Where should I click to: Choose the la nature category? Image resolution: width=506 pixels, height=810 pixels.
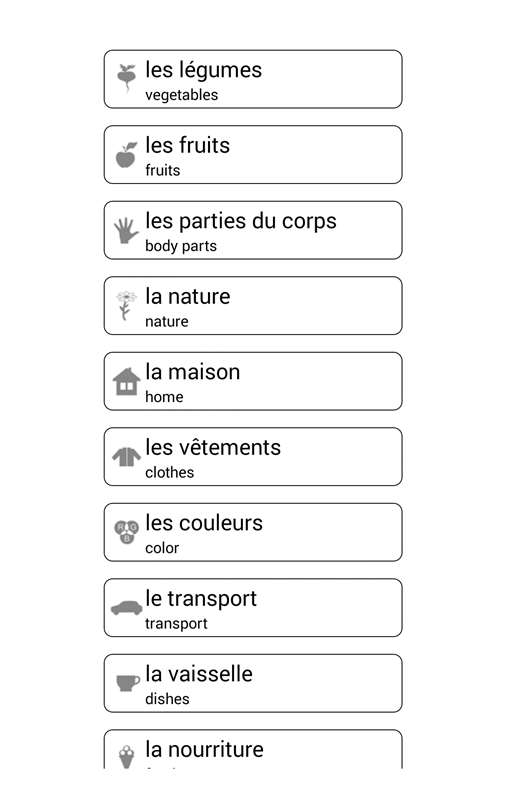pos(253,306)
